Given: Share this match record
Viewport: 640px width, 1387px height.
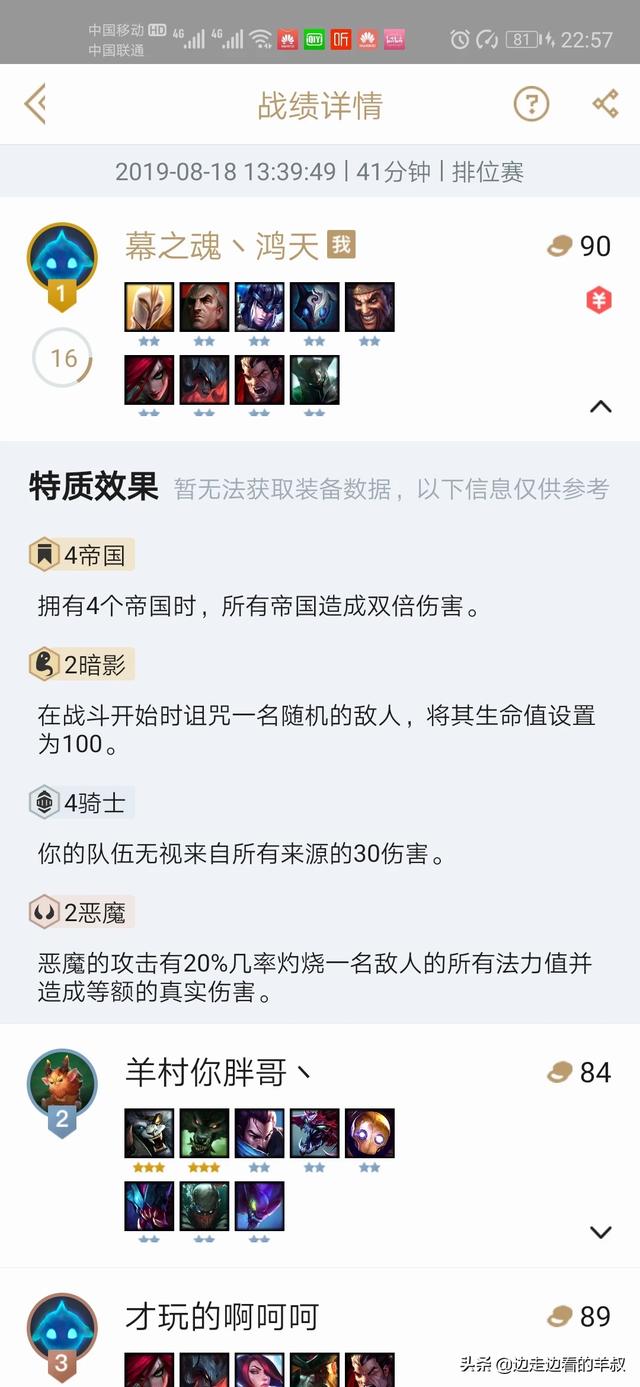Looking at the screenshot, I should (x=605, y=103).
